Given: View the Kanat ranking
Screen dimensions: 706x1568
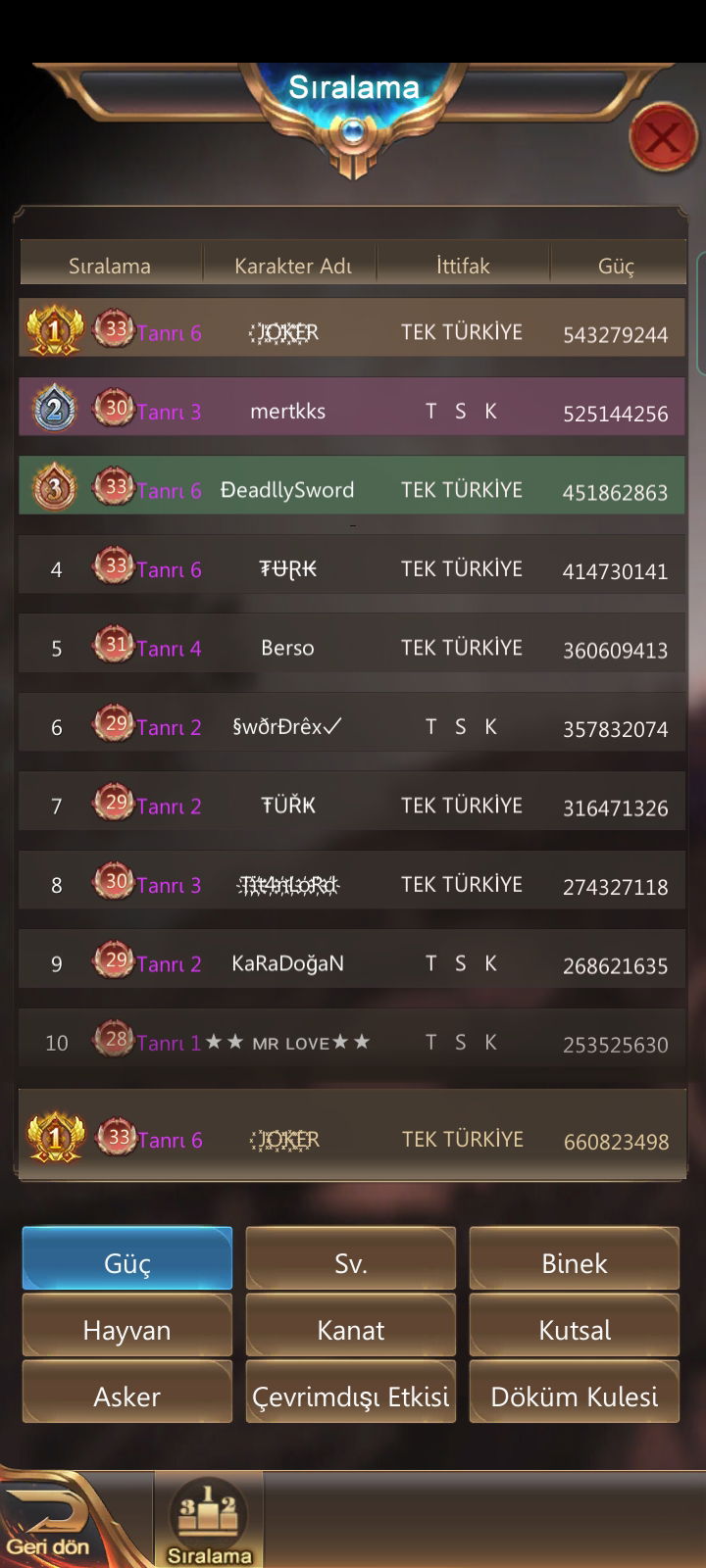Looking at the screenshot, I should point(350,1325).
